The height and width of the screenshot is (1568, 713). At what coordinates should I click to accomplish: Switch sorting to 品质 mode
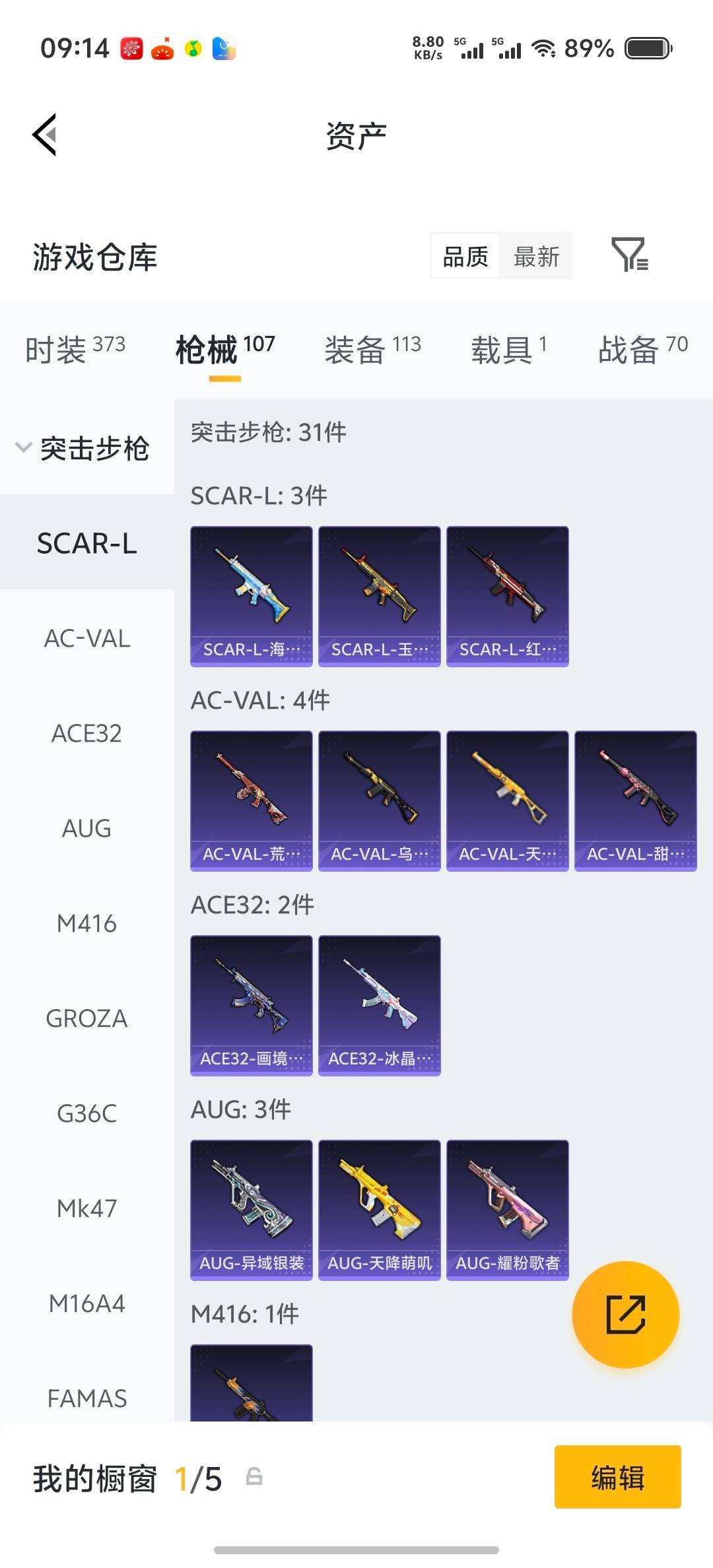click(464, 256)
